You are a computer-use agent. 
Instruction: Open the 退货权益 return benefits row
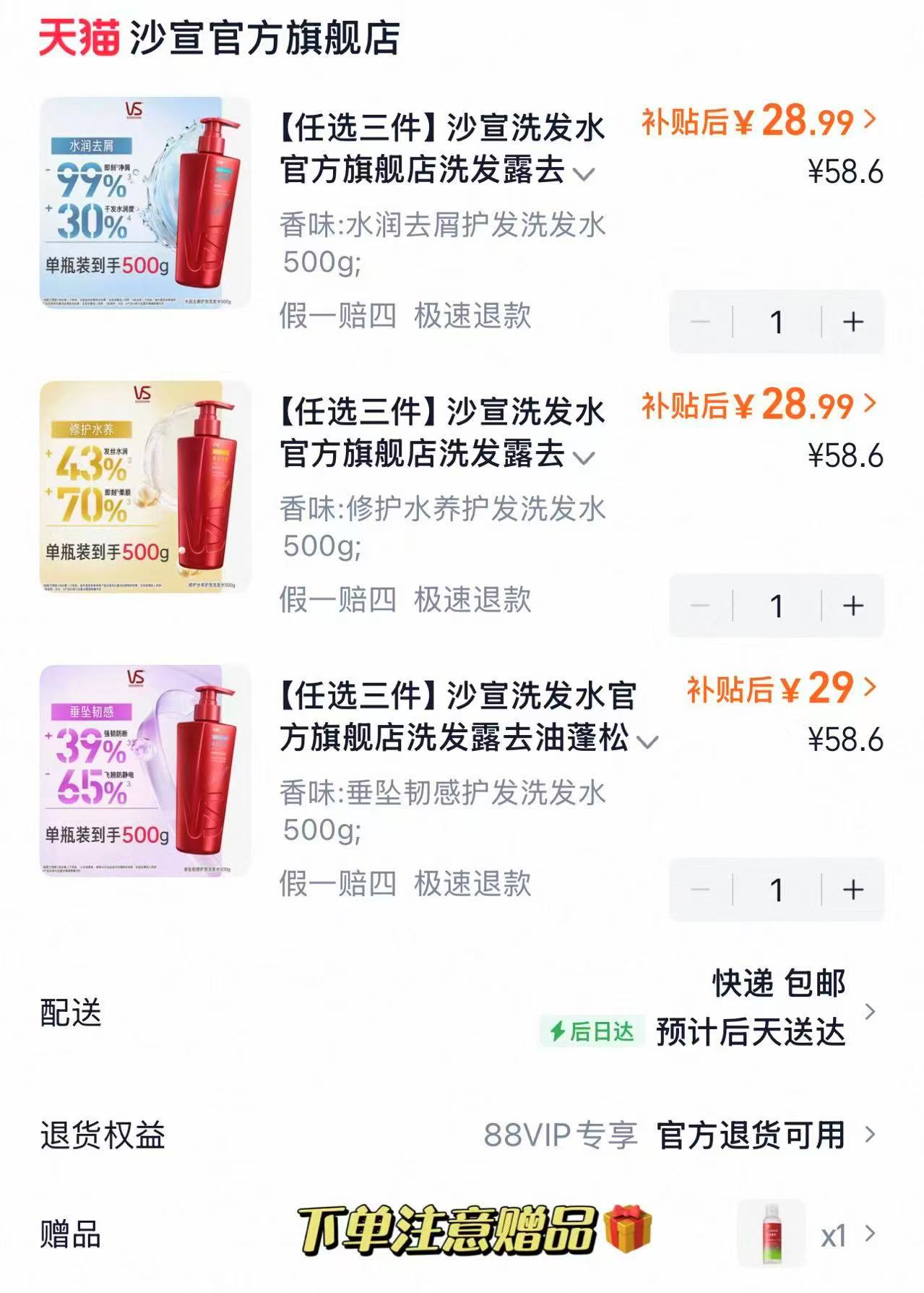pos(462,1135)
